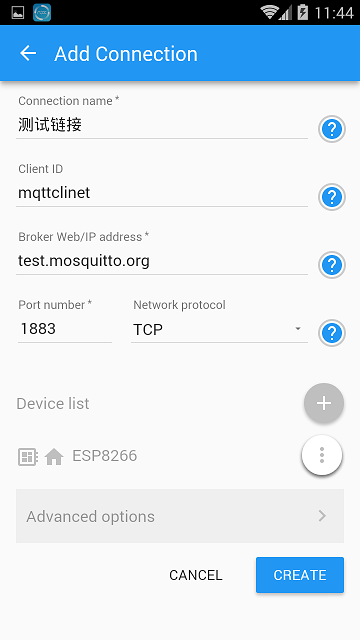The height and width of the screenshot is (640, 360).
Task: Edit the Port number field
Action: (x=65, y=329)
